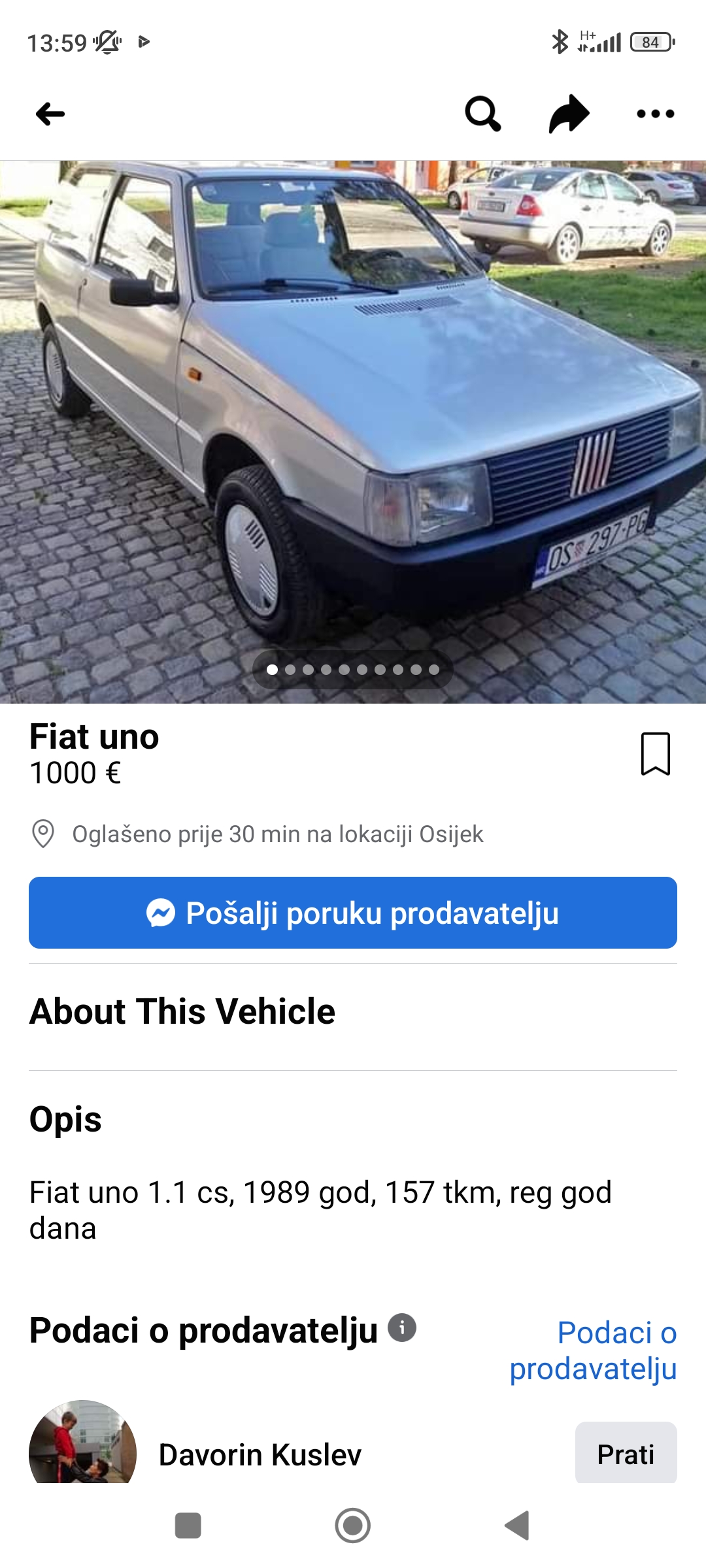Open the search magnifier icon
Screen dimensions: 706x1568
(x=483, y=114)
